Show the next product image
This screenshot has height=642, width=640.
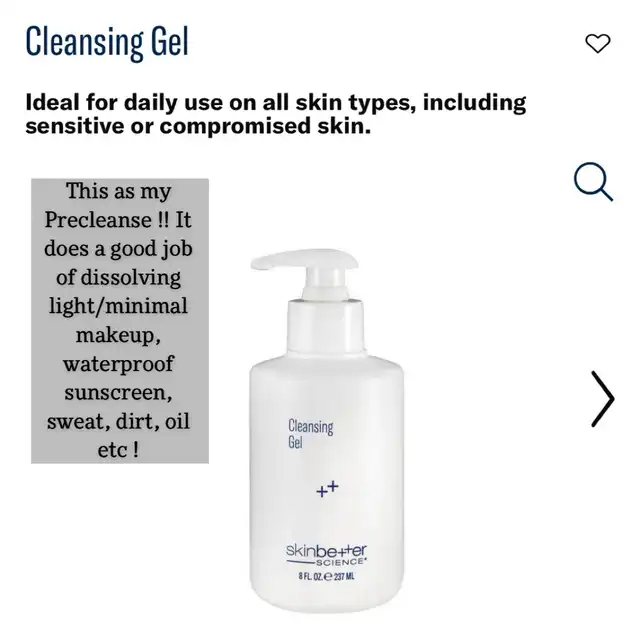click(x=603, y=399)
